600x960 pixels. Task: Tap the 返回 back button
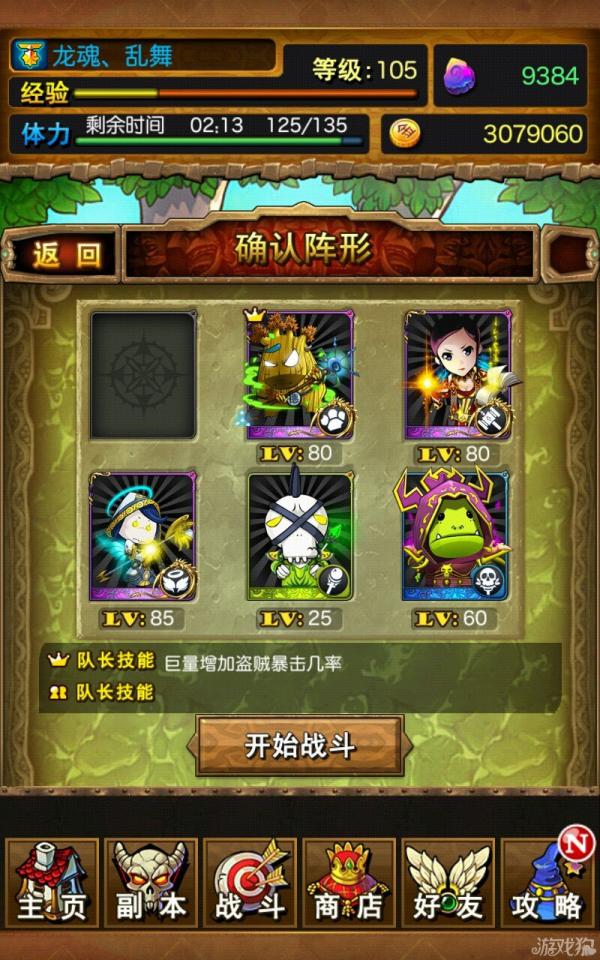tap(65, 254)
